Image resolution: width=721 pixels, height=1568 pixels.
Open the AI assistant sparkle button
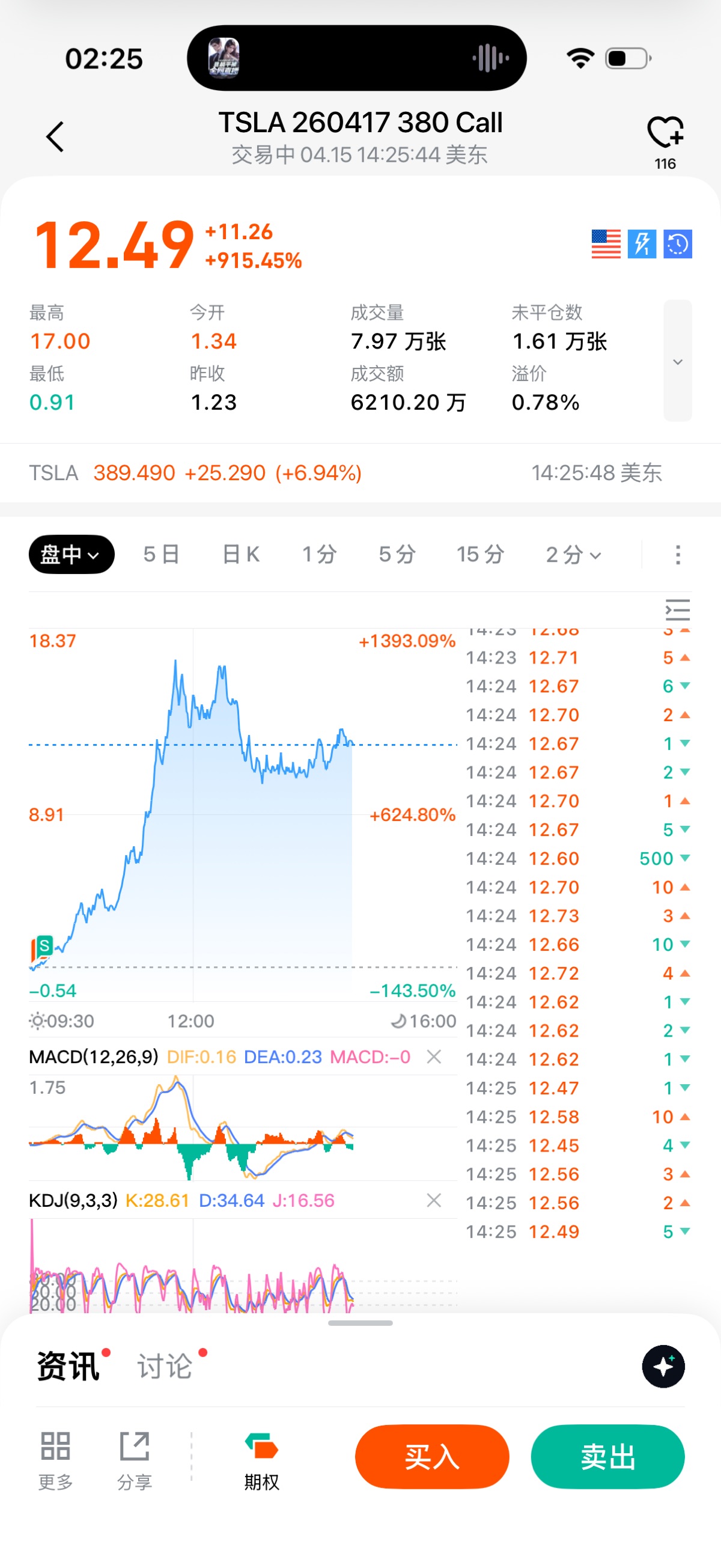click(663, 1366)
